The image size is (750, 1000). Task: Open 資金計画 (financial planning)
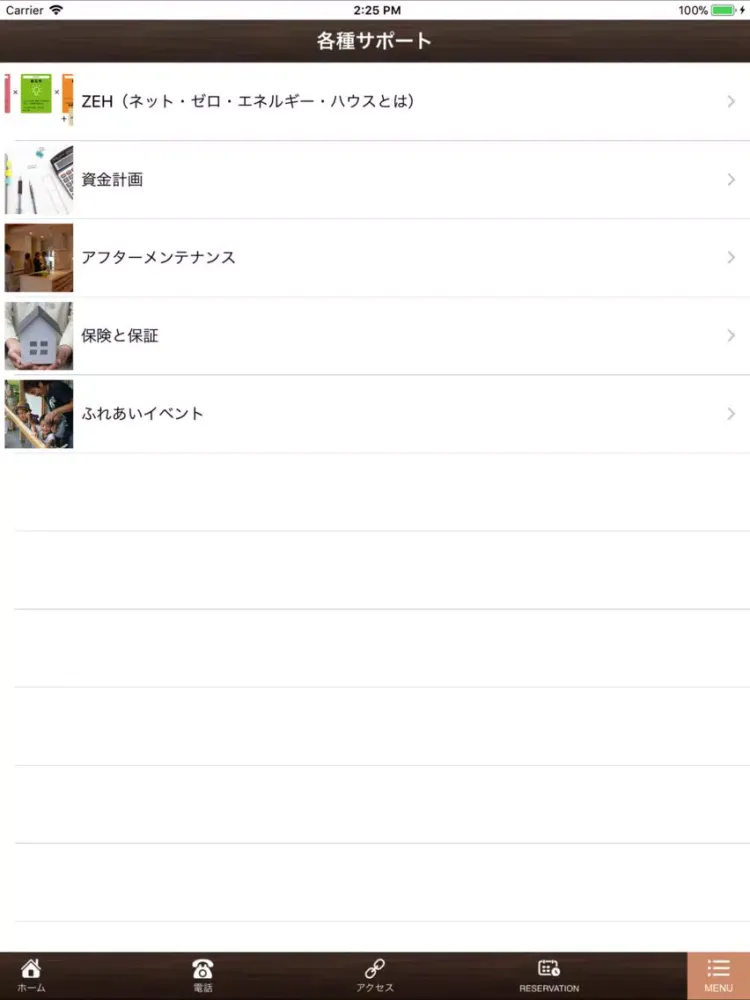375,180
